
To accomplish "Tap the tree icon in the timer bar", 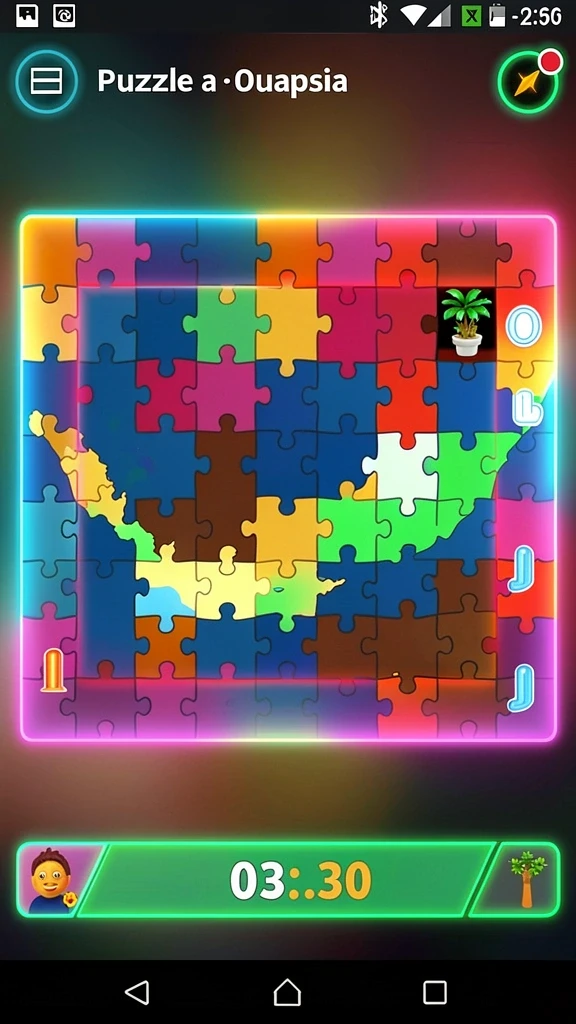I will coord(526,879).
